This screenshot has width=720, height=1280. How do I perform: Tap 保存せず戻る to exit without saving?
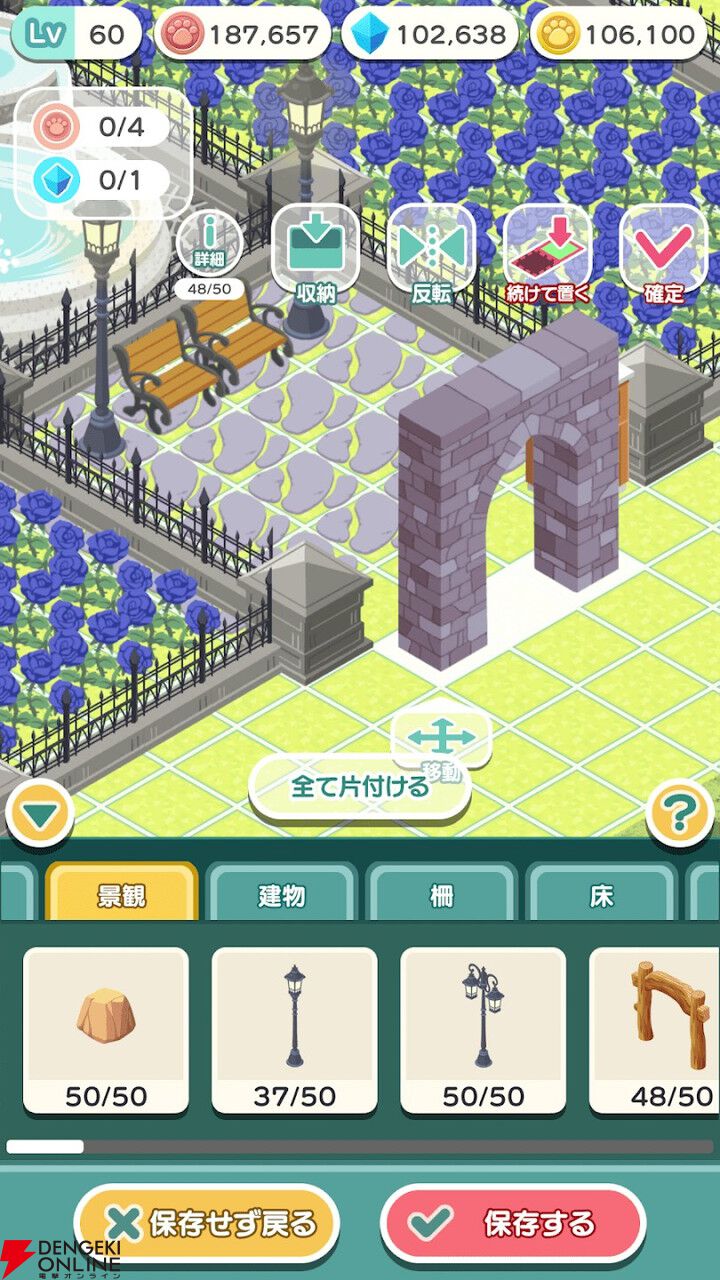point(207,1223)
